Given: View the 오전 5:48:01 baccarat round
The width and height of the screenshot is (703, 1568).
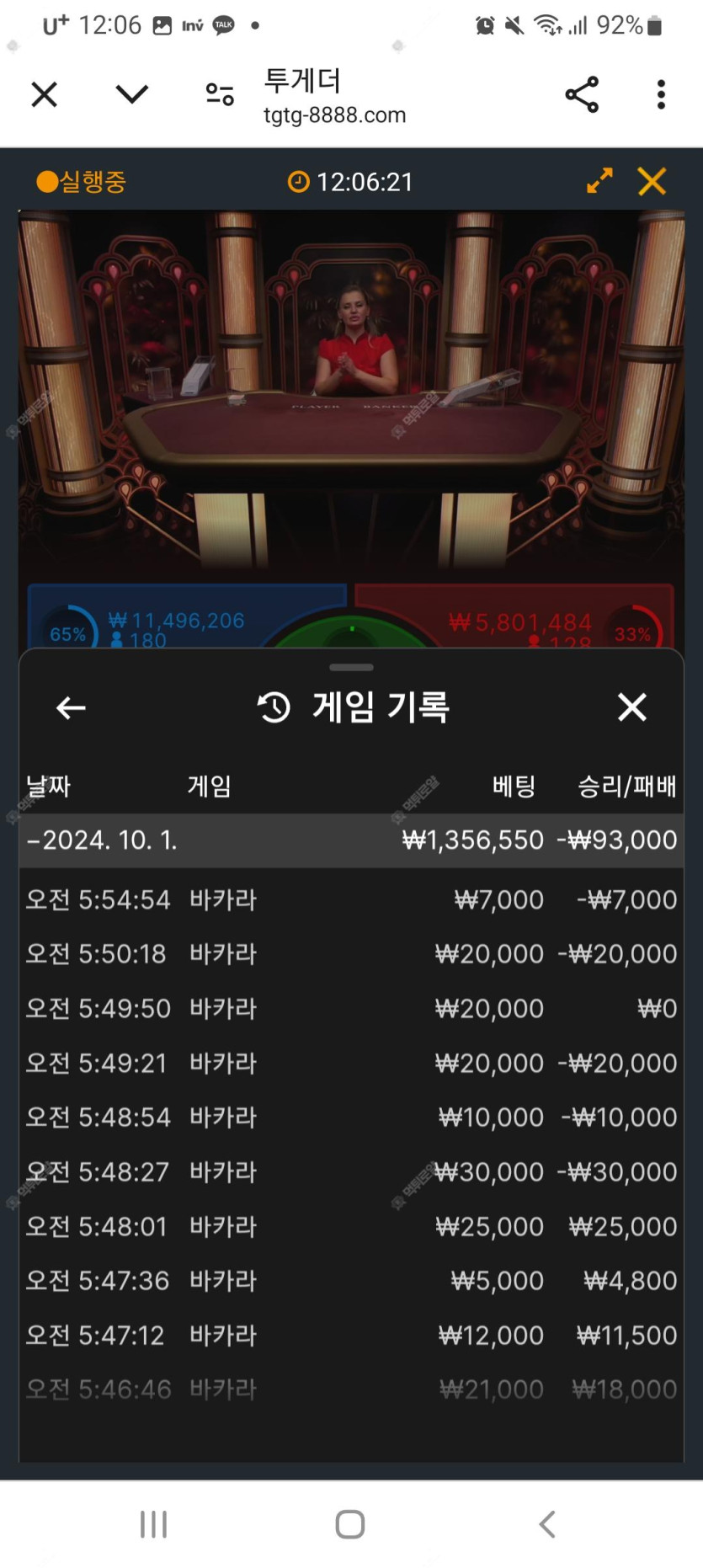Looking at the screenshot, I should (351, 1226).
